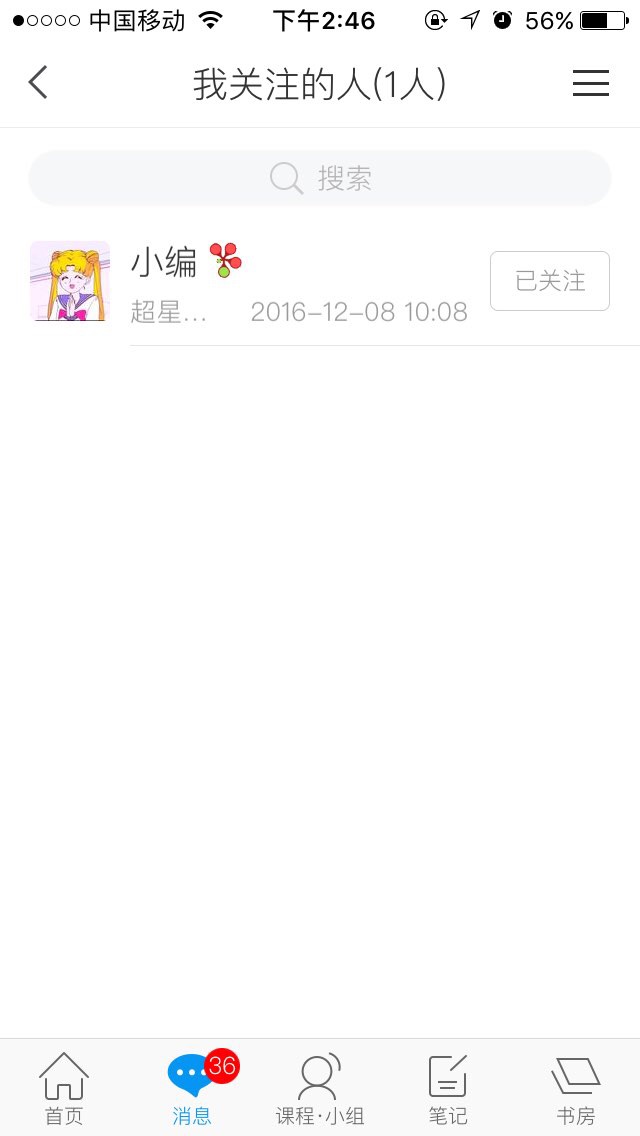The width and height of the screenshot is (640, 1136).
Task: Go back using the top-left arrow
Action: (x=38, y=83)
